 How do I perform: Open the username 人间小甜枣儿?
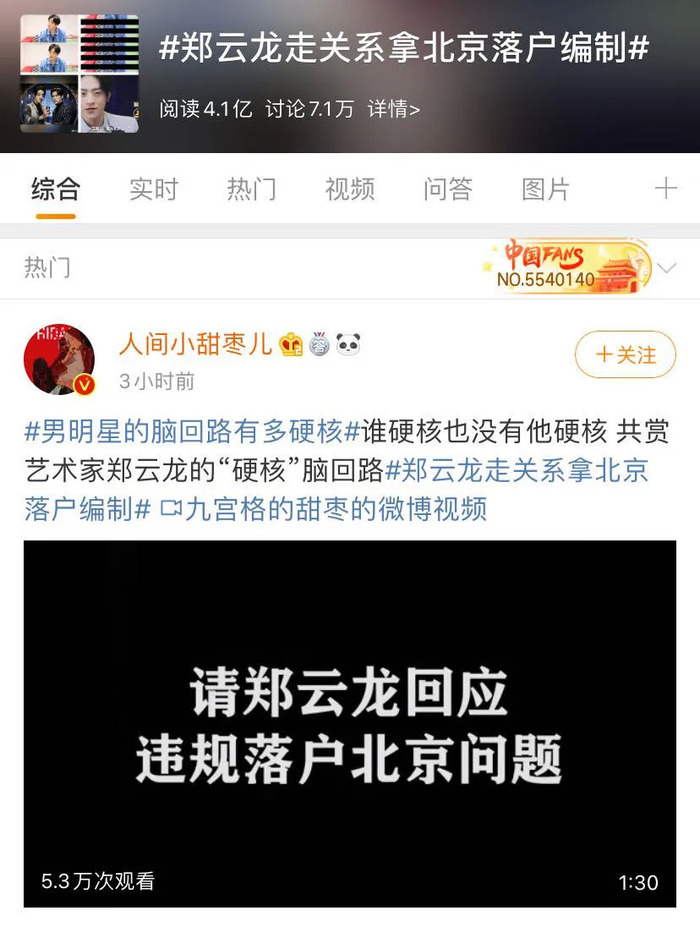pos(195,345)
